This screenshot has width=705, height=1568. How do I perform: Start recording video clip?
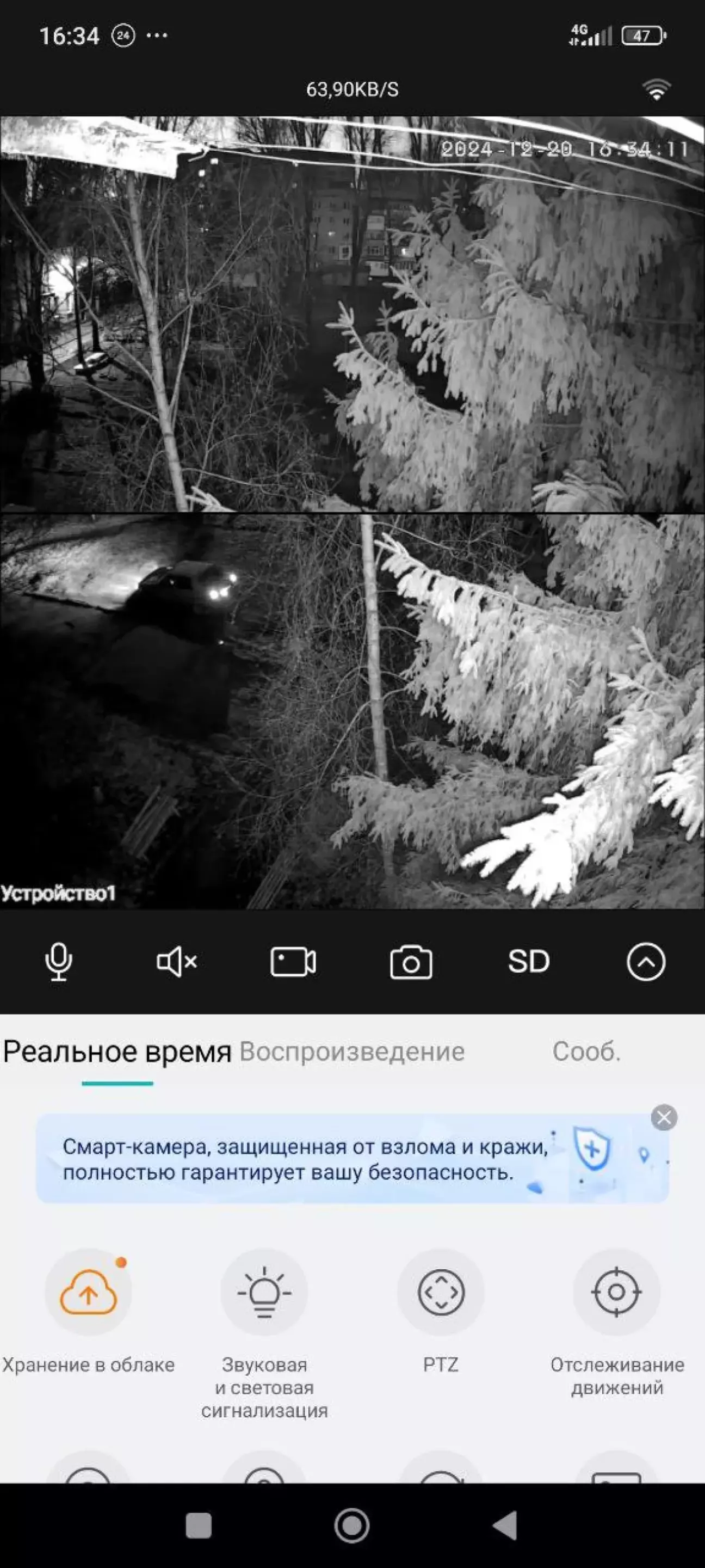pyautogui.click(x=293, y=962)
